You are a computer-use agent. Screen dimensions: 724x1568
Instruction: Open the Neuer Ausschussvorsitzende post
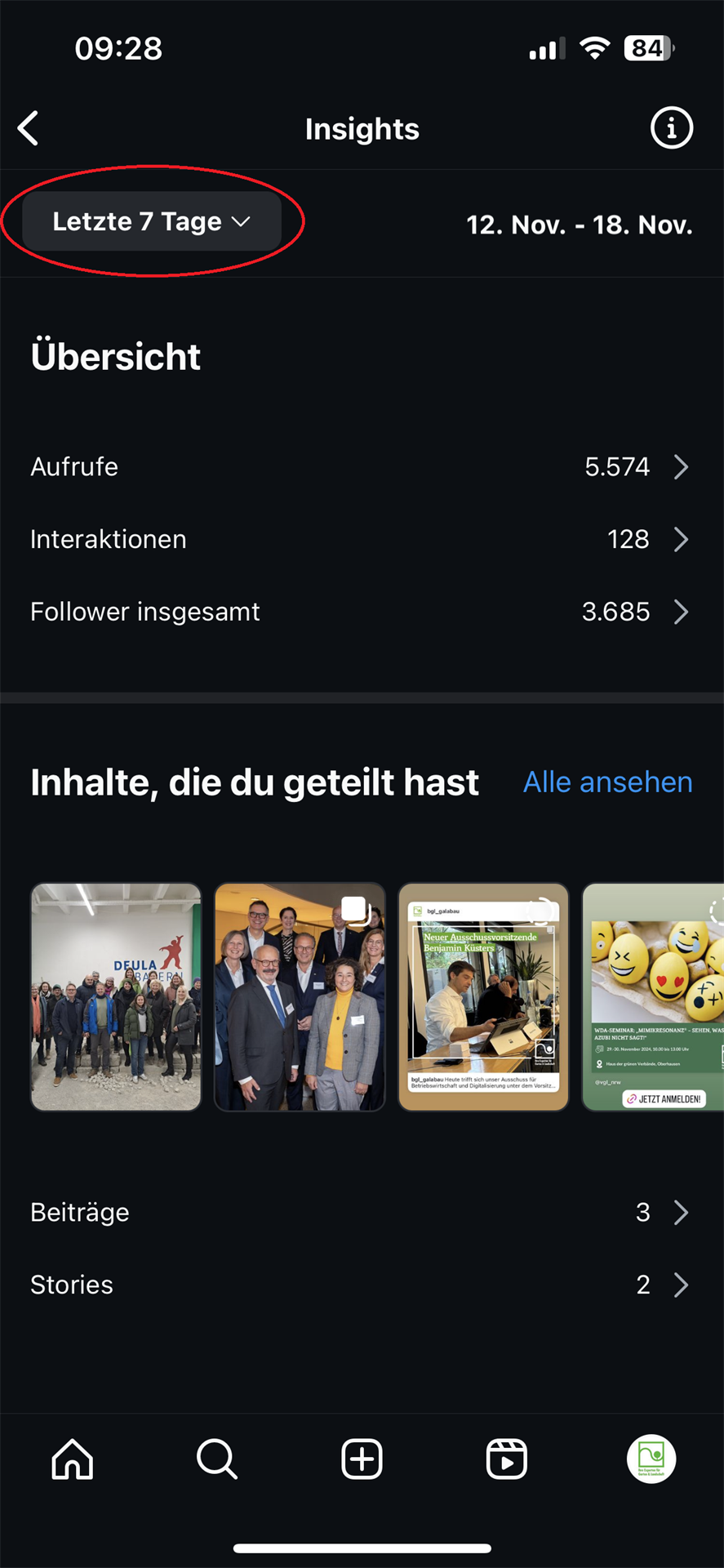tap(483, 996)
